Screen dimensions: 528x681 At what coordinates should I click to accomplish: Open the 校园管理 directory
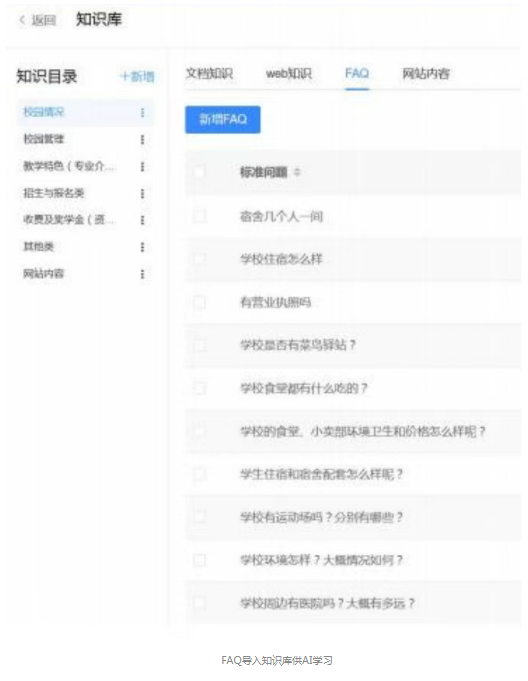tap(43, 139)
